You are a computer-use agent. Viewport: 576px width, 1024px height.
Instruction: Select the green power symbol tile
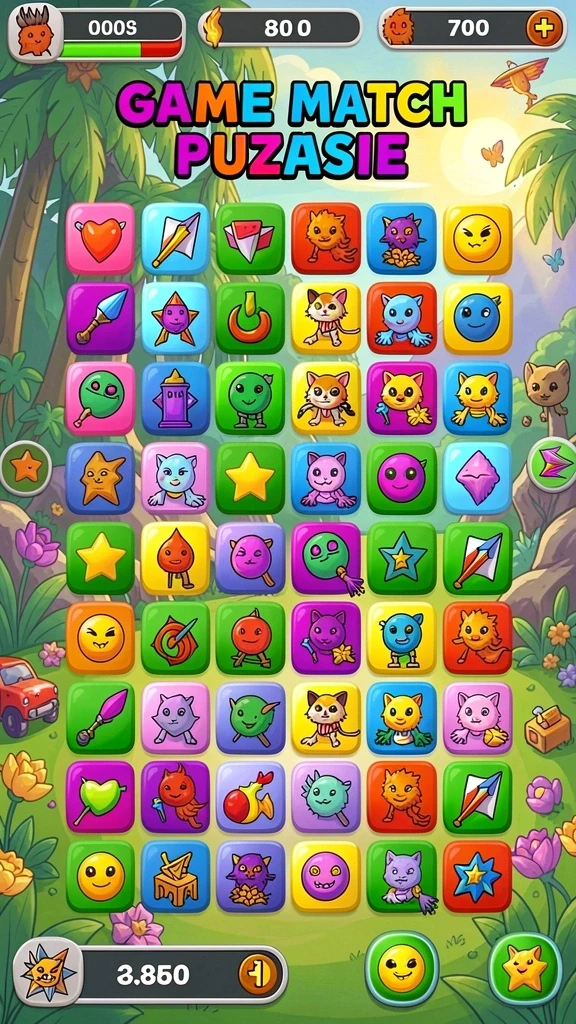(250, 318)
